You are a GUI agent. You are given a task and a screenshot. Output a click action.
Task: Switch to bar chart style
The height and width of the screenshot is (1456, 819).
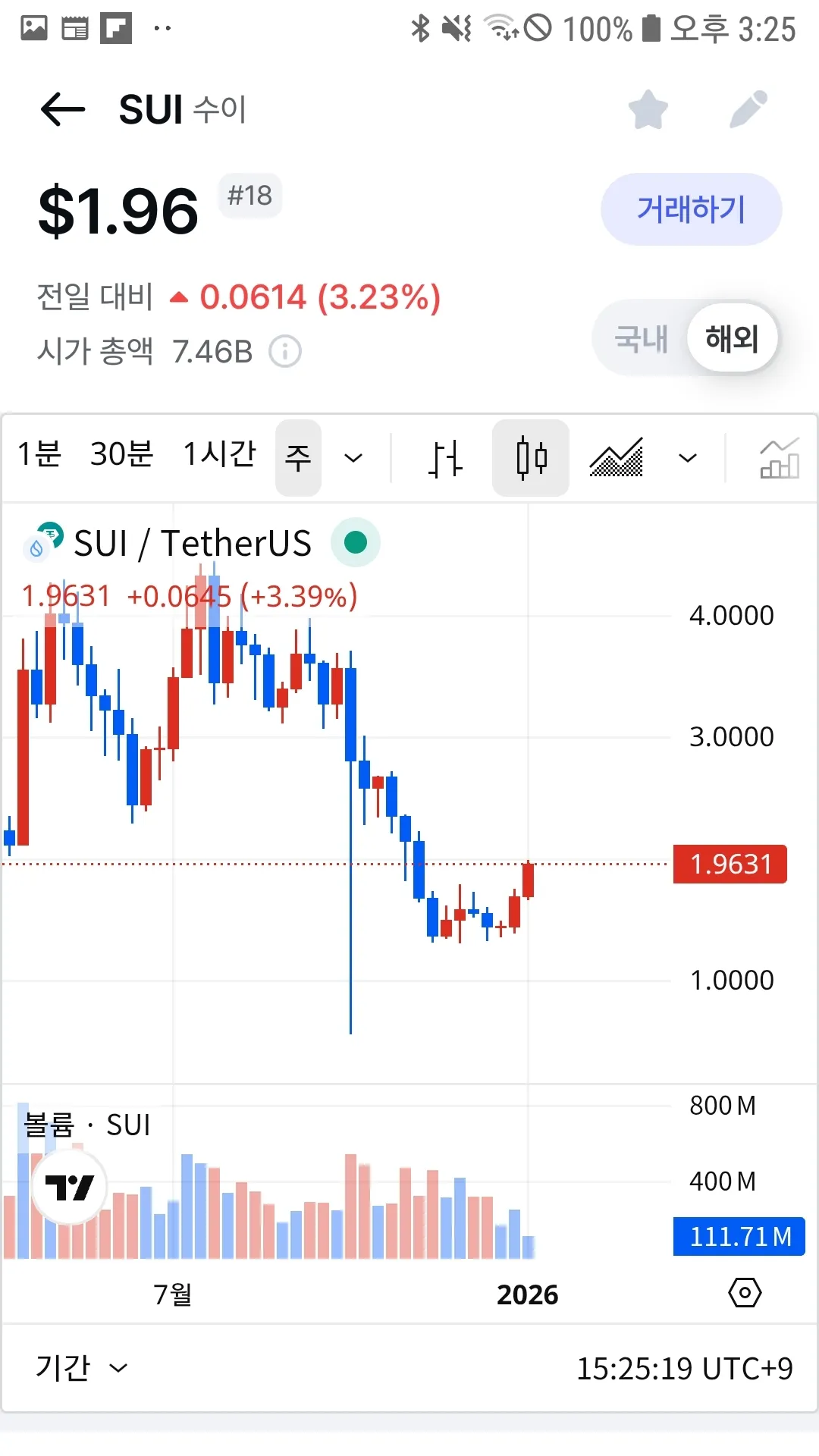coord(444,458)
